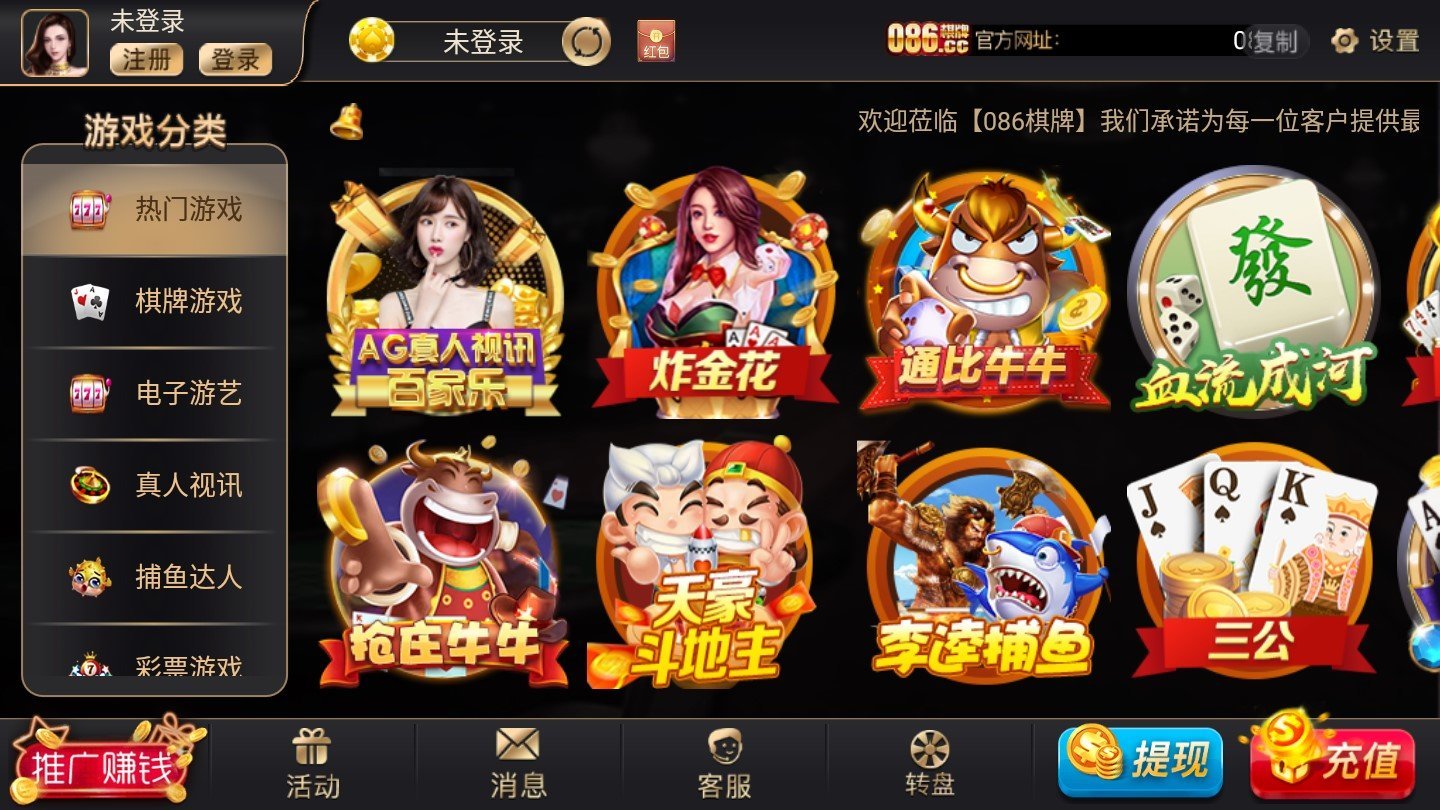Tap the 充值 recharge button
Screen dimensions: 1440x810
1332,761
